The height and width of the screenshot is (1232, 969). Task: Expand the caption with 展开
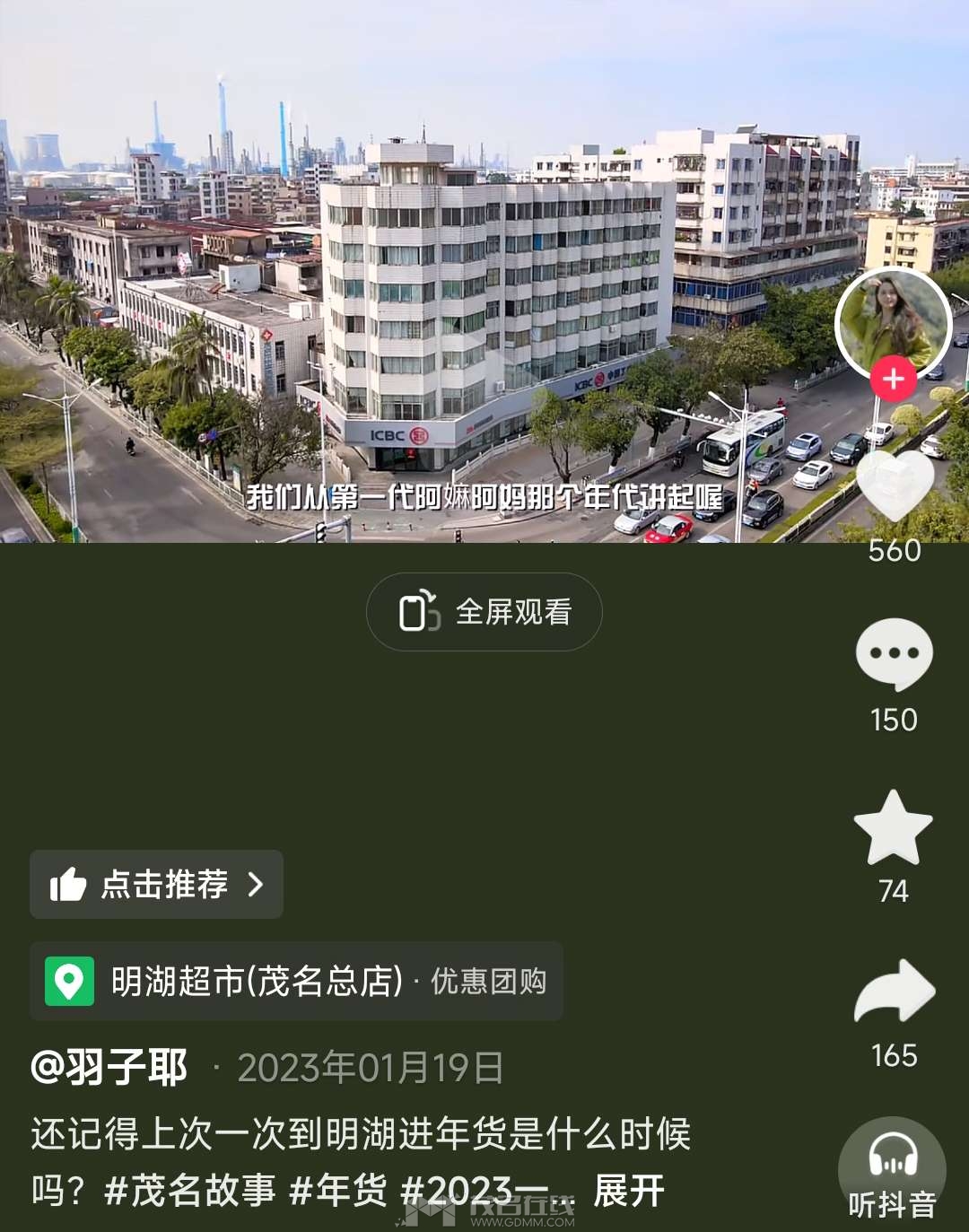pyautogui.click(x=628, y=1192)
